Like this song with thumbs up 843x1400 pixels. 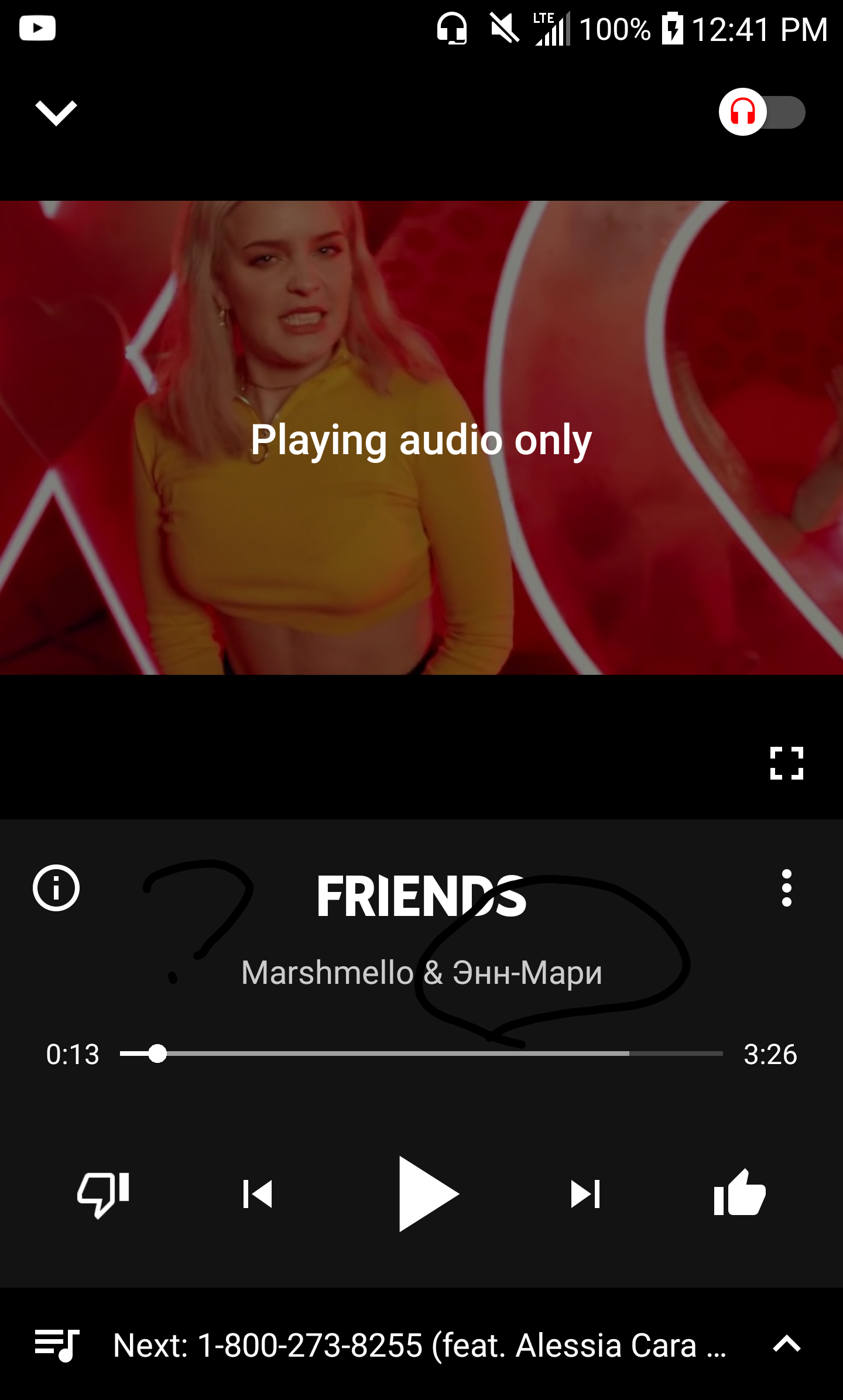pyautogui.click(x=740, y=1194)
